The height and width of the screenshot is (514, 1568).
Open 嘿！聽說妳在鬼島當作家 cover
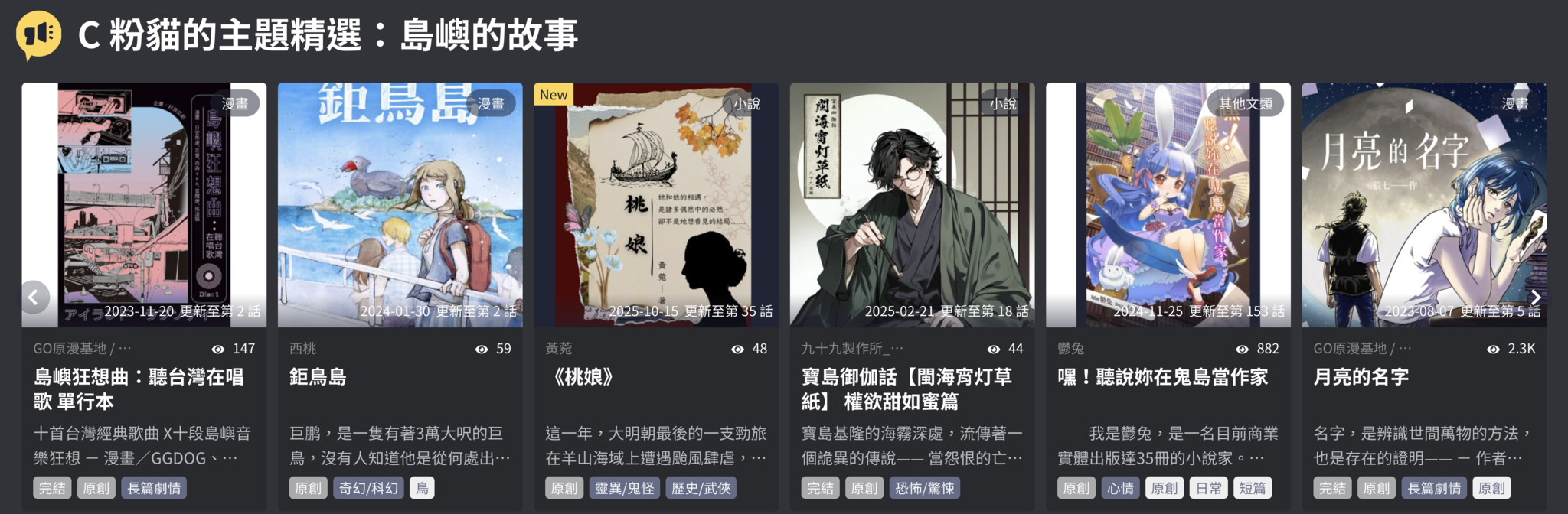tap(1168, 204)
